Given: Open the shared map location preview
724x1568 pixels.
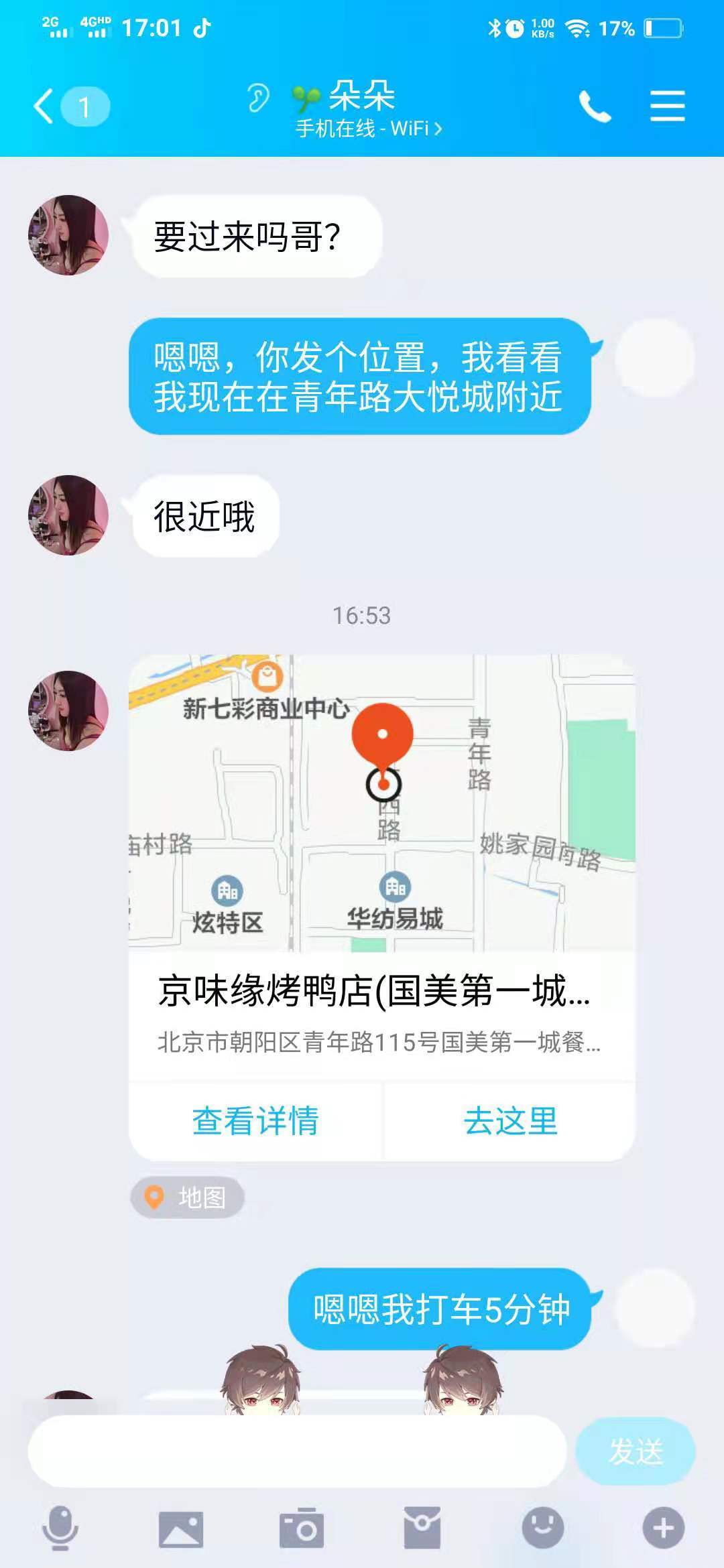Looking at the screenshot, I should tap(382, 804).
